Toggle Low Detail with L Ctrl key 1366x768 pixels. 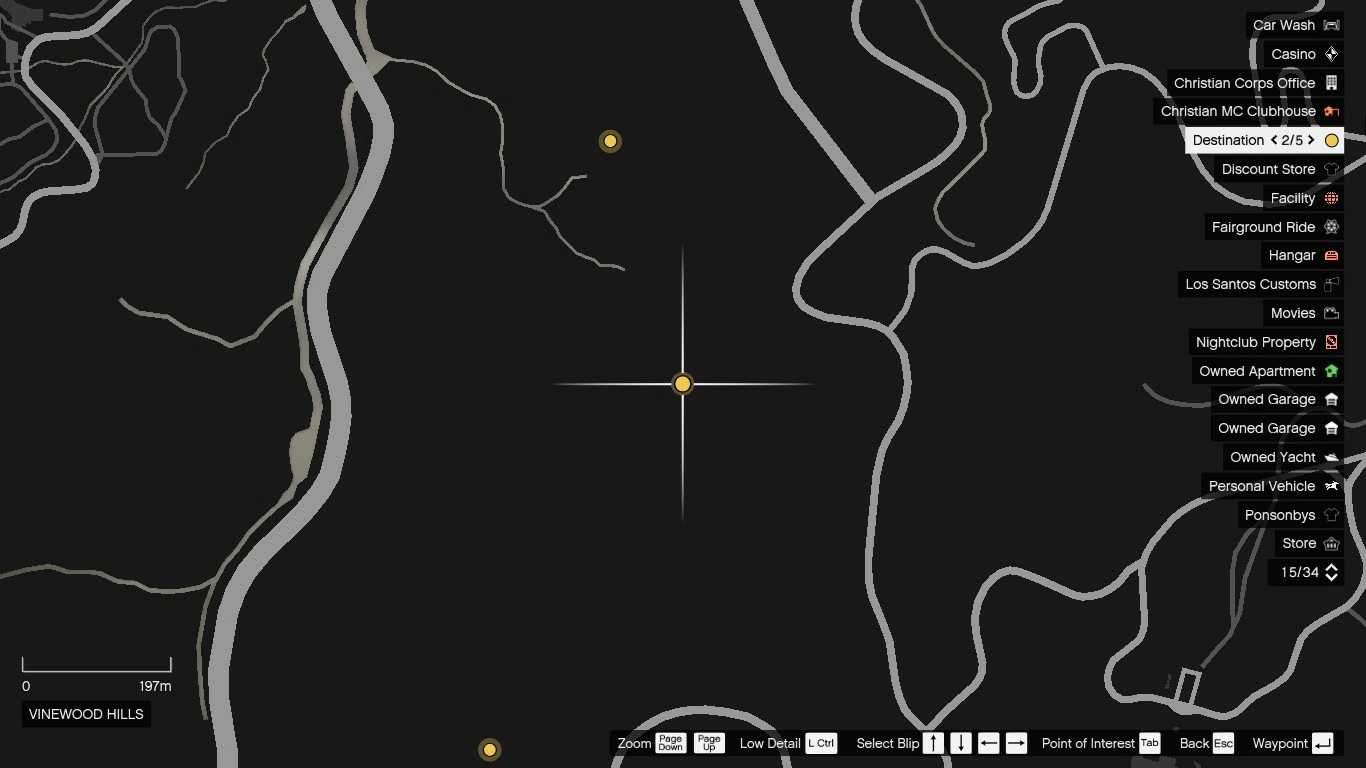[821, 743]
